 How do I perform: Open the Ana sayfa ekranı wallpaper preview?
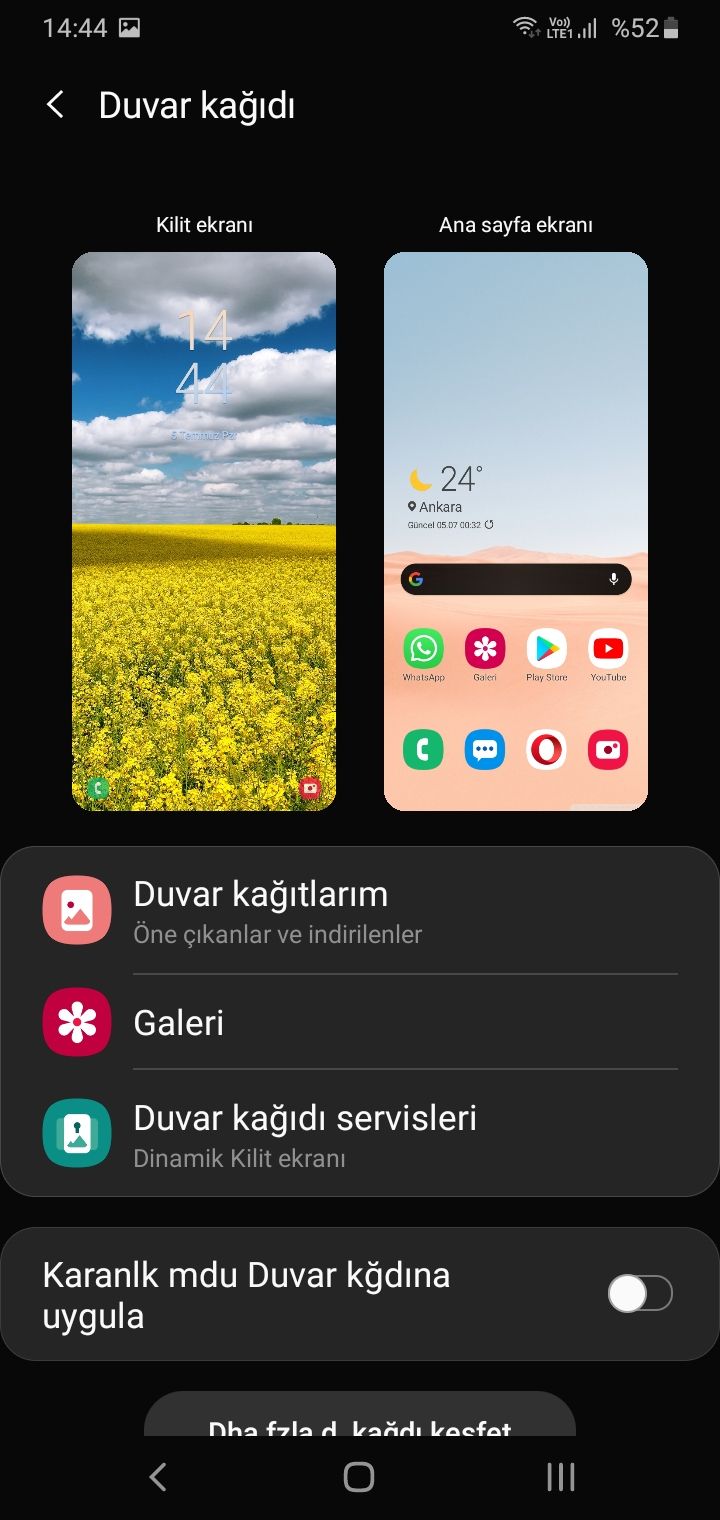coord(516,531)
